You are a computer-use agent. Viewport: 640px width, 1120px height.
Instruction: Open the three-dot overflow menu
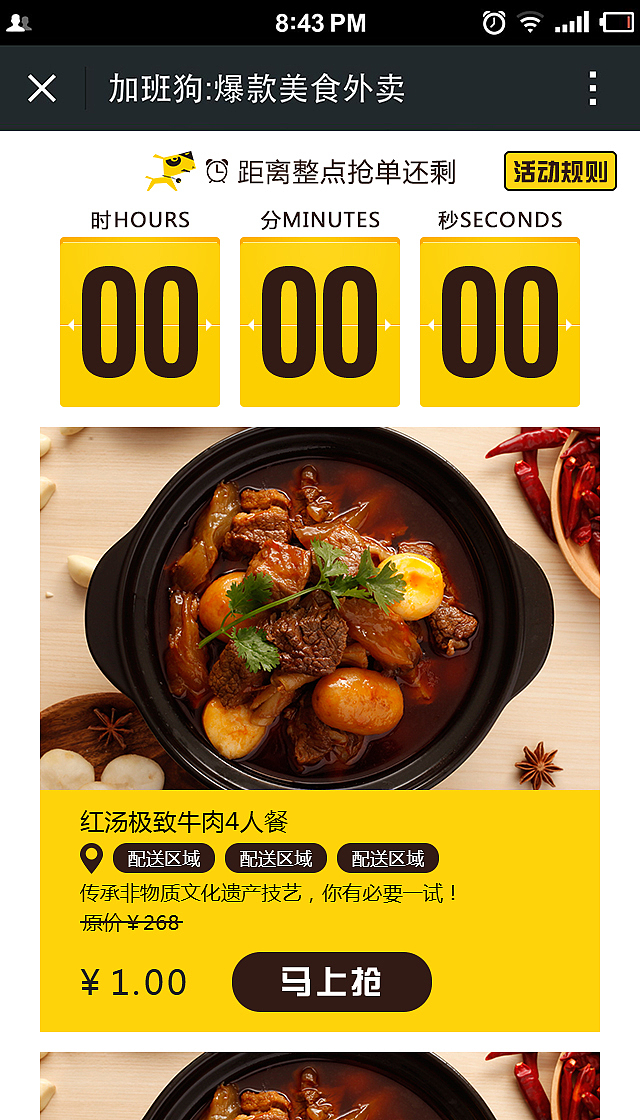pos(592,89)
